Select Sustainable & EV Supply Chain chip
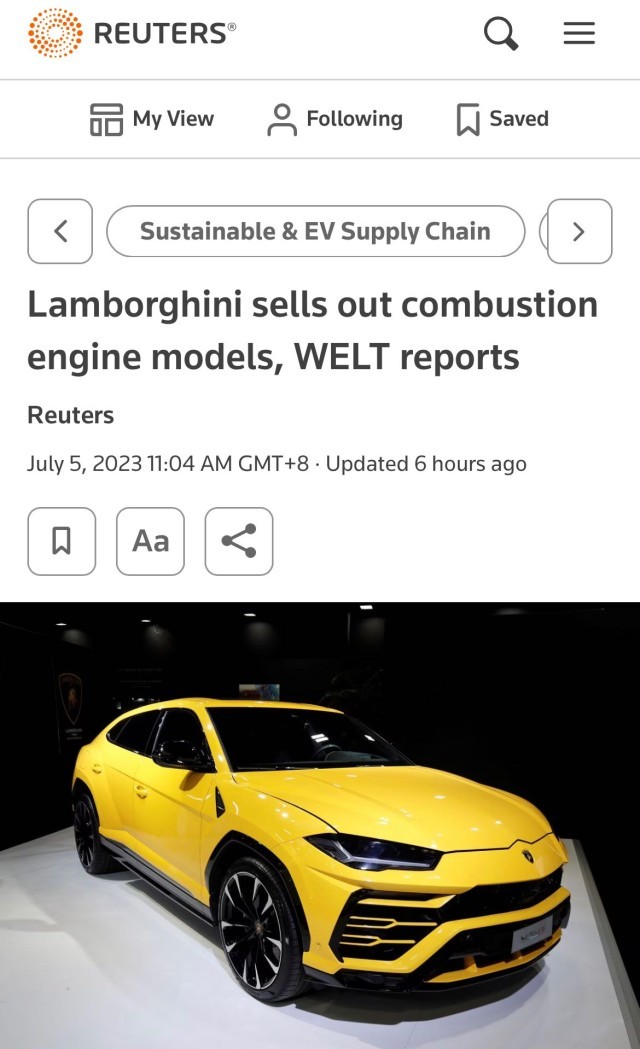Image resolution: width=640 pixels, height=1049 pixels. point(315,231)
